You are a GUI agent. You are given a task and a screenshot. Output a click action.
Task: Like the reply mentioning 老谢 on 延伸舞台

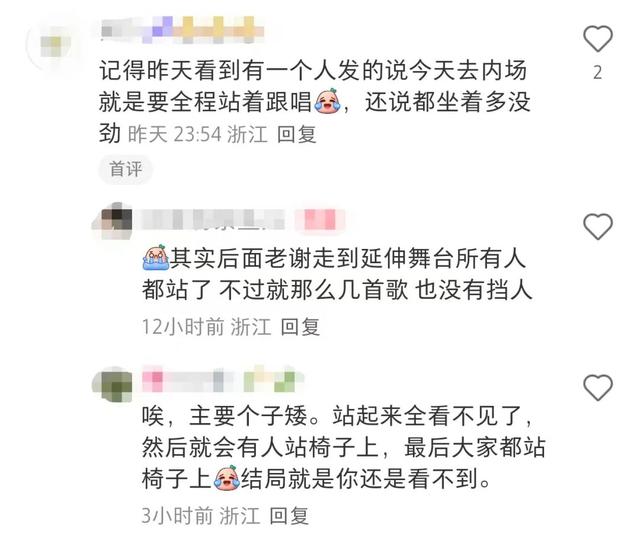597,227
